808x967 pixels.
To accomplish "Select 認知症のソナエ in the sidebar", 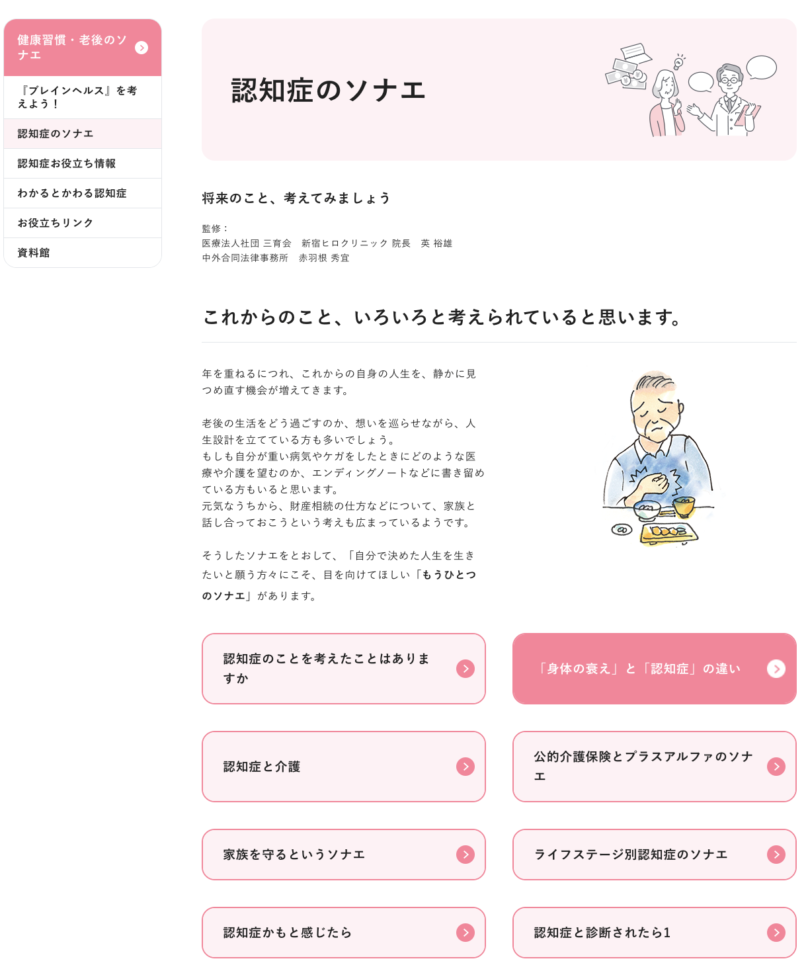I will (82, 133).
